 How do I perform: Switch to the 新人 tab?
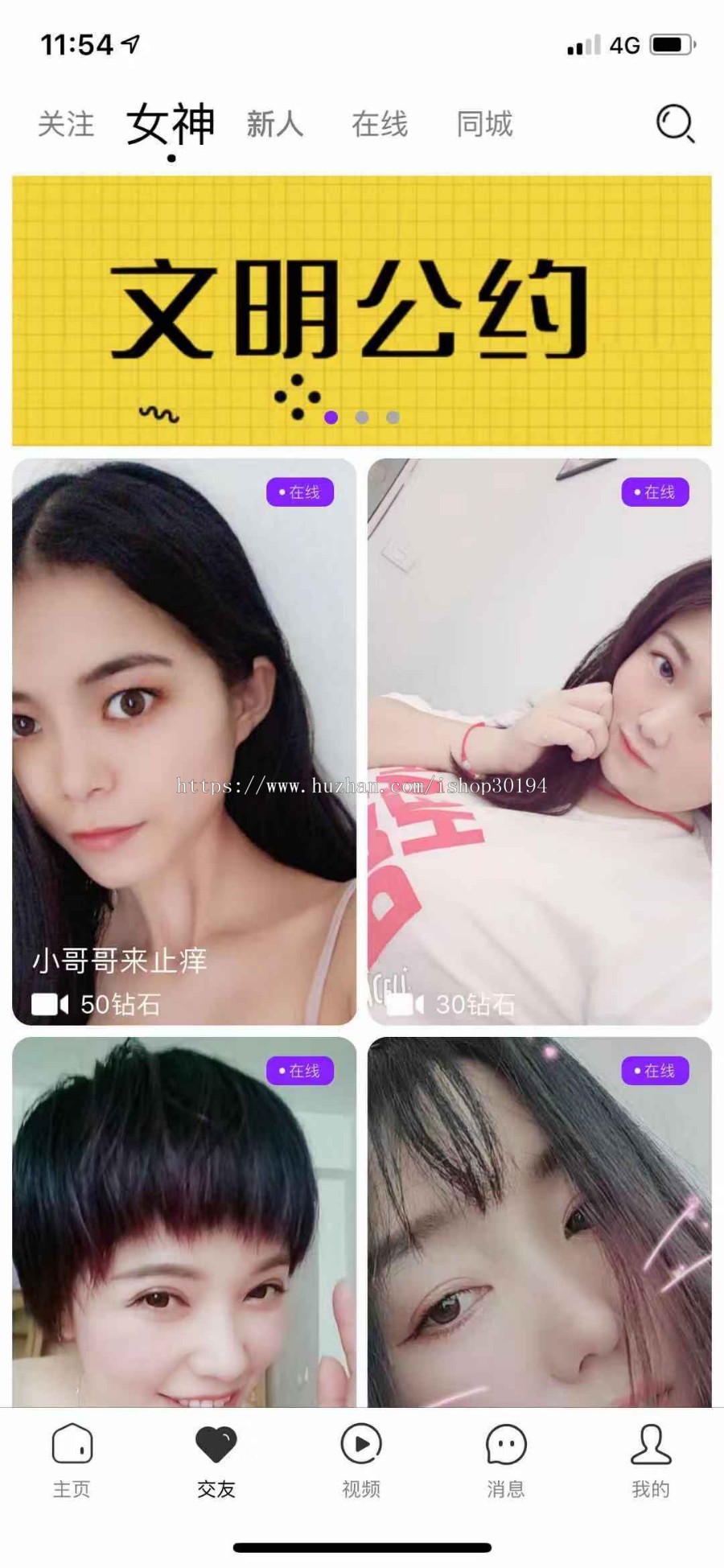click(x=274, y=122)
